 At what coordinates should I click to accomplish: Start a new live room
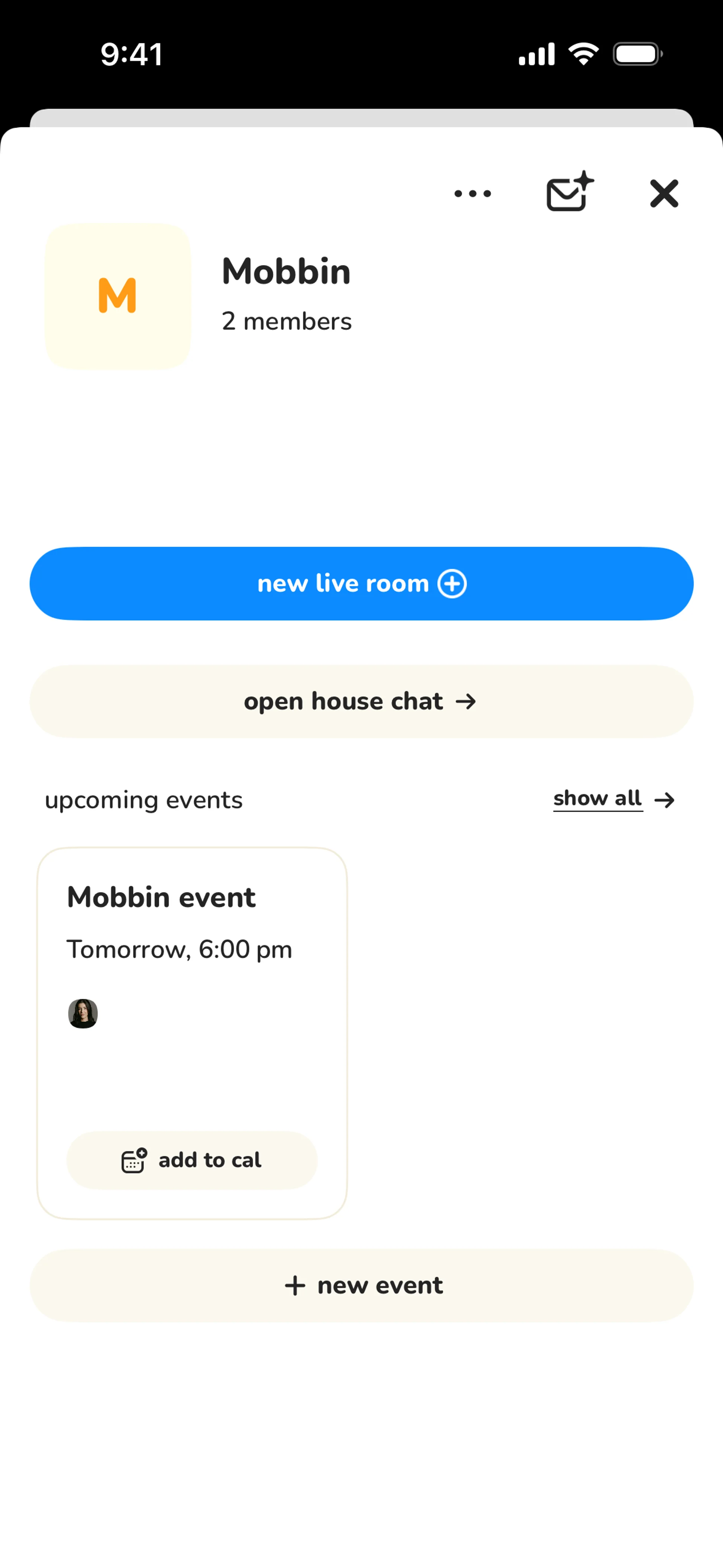(x=361, y=583)
